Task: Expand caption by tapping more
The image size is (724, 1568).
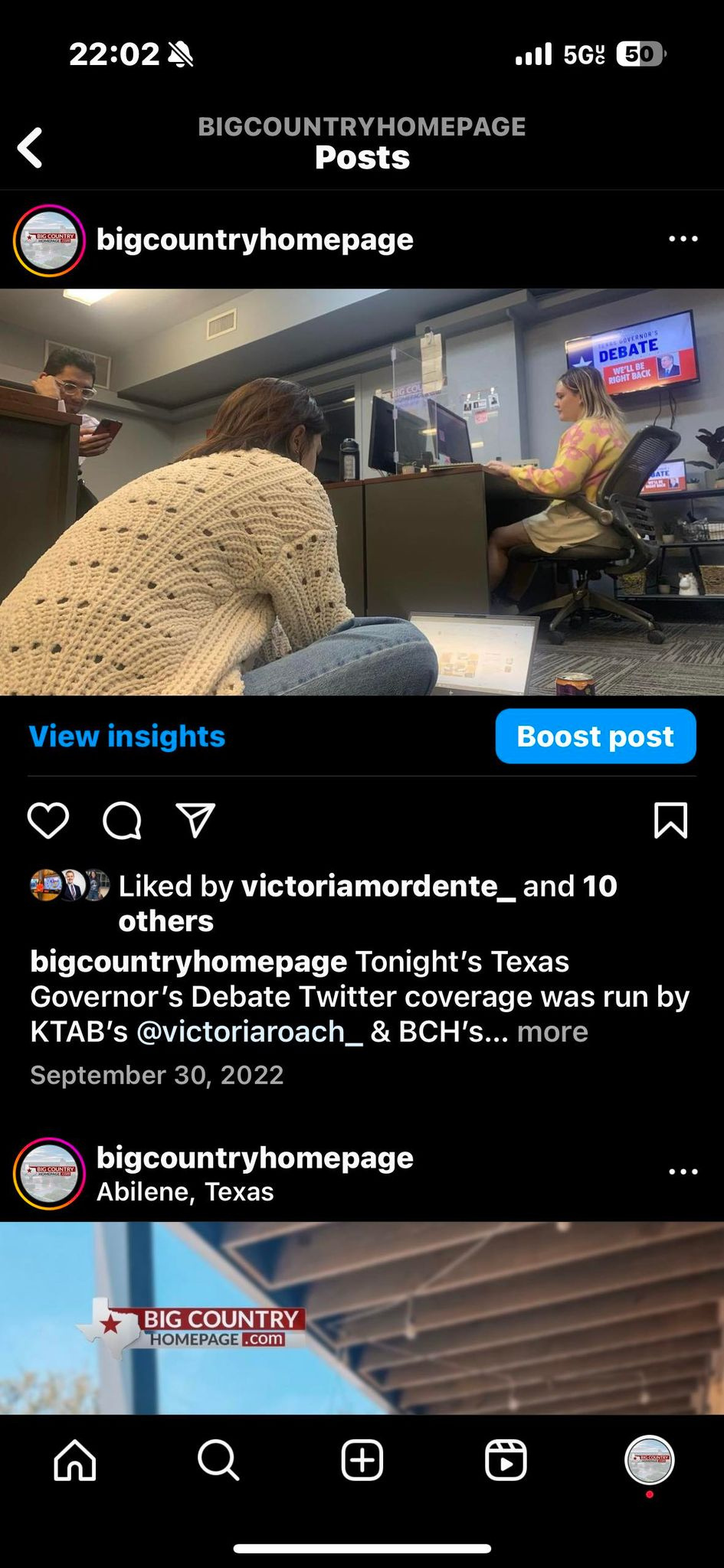Action: 552,1032
